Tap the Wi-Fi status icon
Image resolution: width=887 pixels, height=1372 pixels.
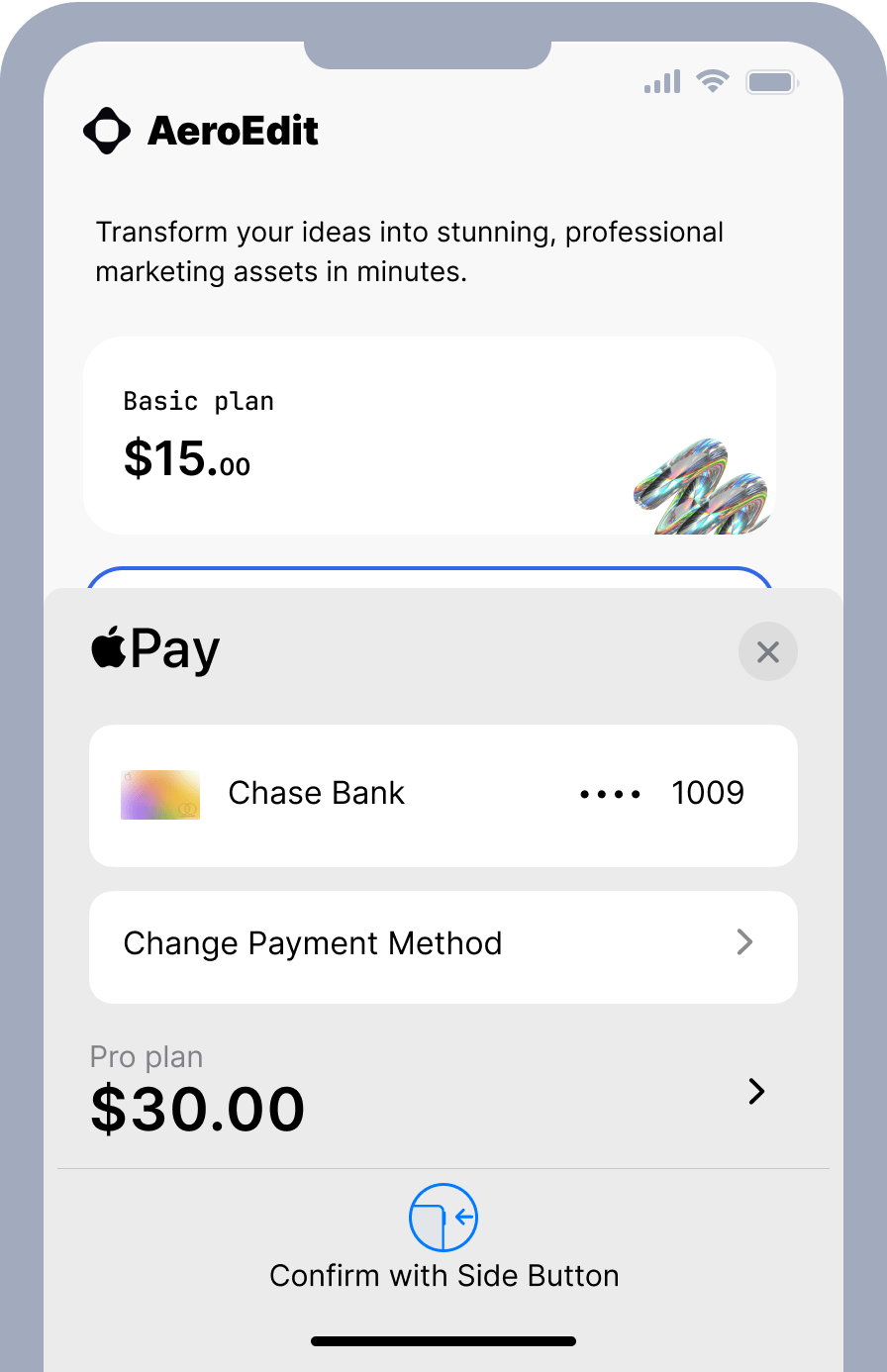pos(715,81)
